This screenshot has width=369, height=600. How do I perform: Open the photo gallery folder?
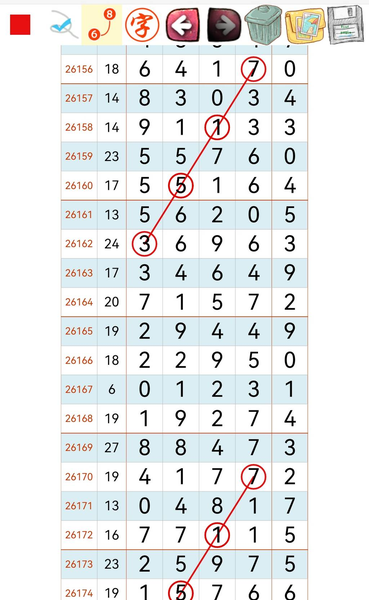(305, 26)
